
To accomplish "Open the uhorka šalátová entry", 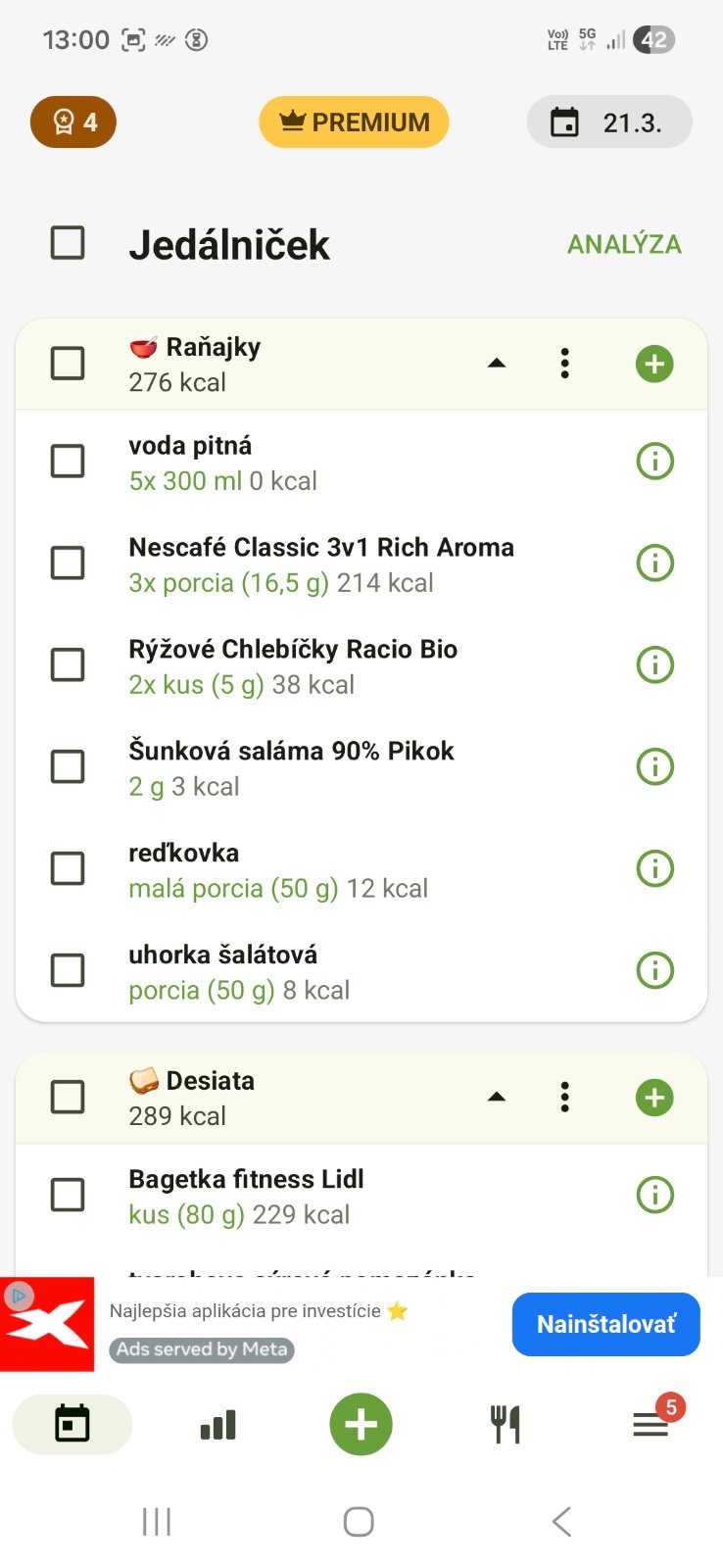I will [x=239, y=971].
